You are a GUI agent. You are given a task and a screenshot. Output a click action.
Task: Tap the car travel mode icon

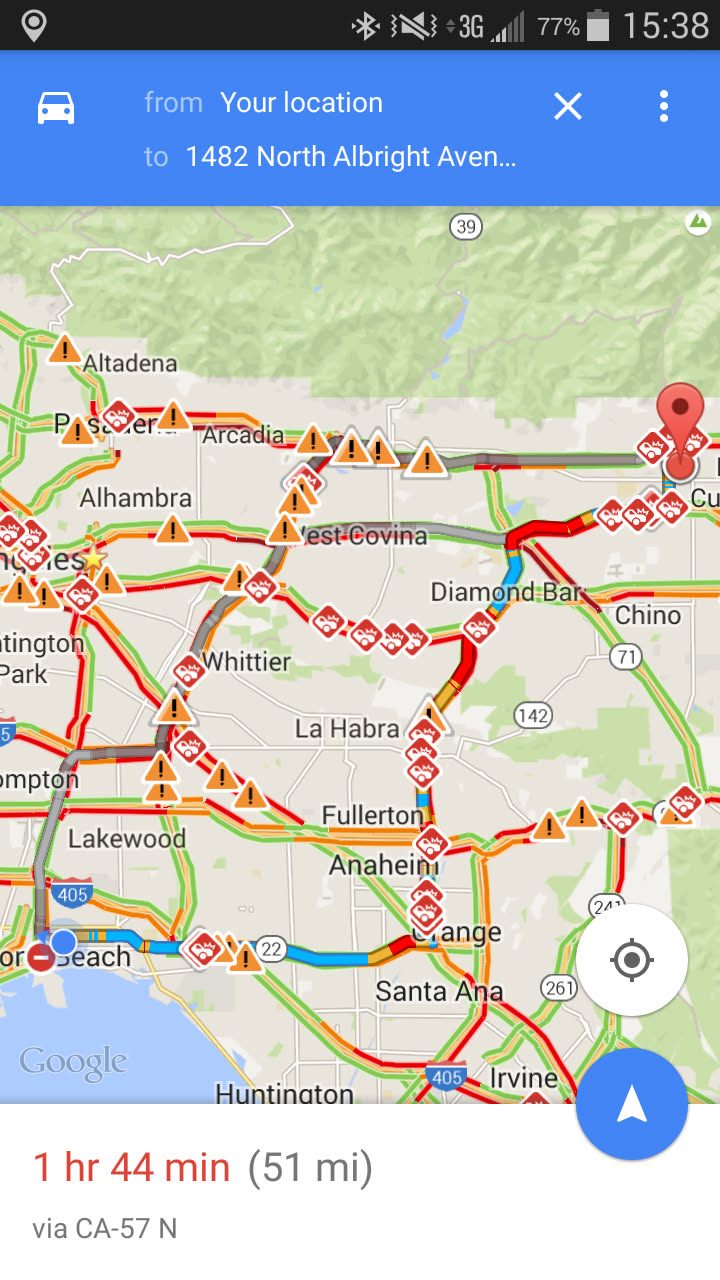(x=56, y=107)
